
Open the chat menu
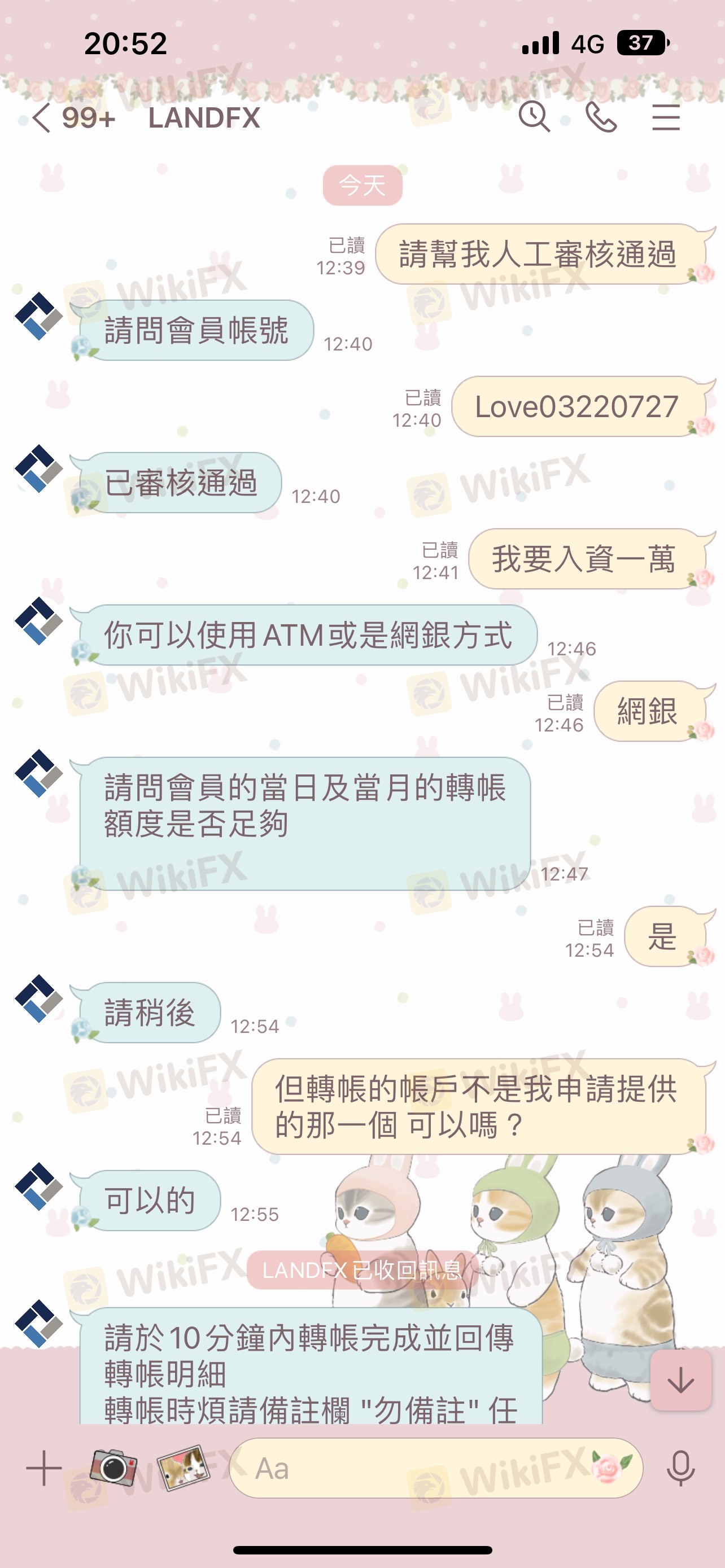(666, 117)
